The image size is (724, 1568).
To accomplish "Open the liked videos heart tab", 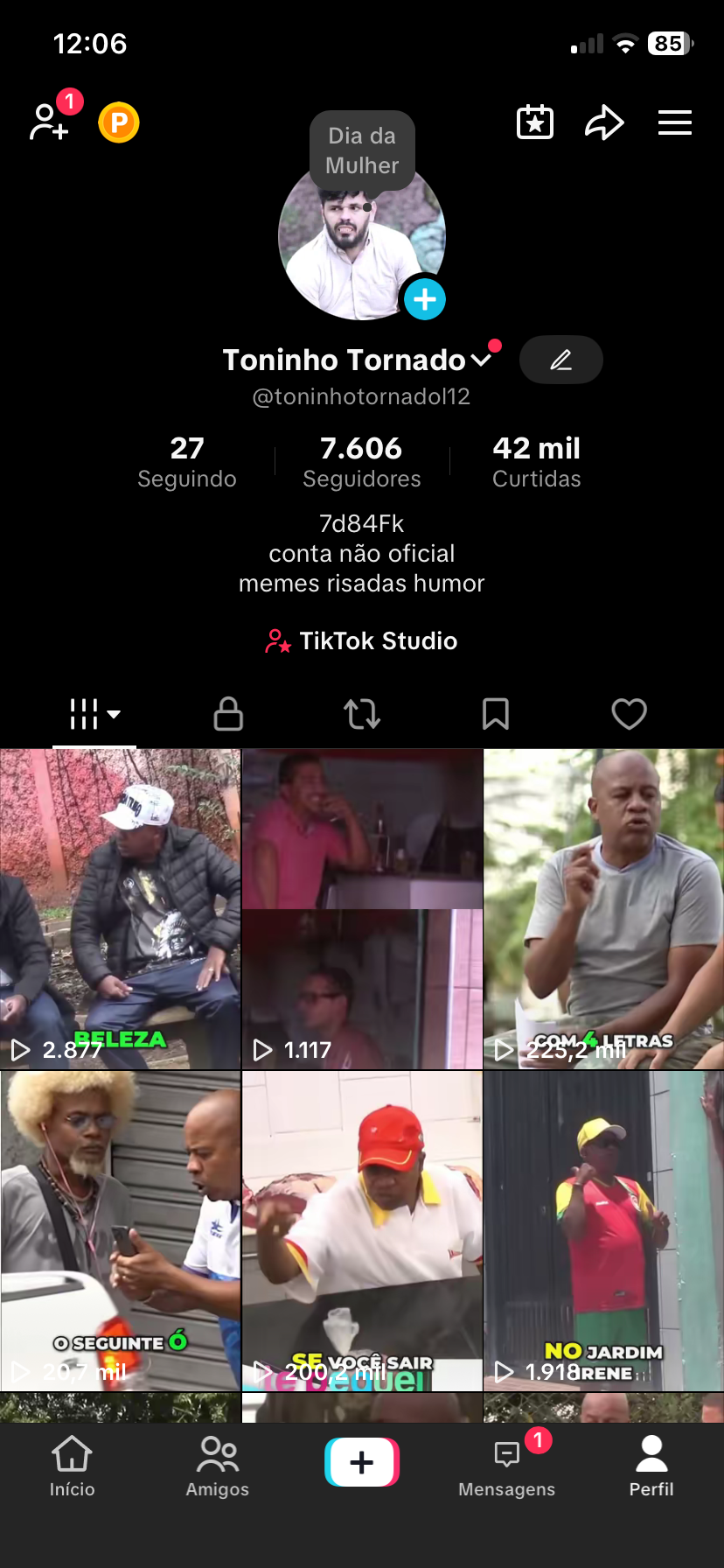I will 629,714.
